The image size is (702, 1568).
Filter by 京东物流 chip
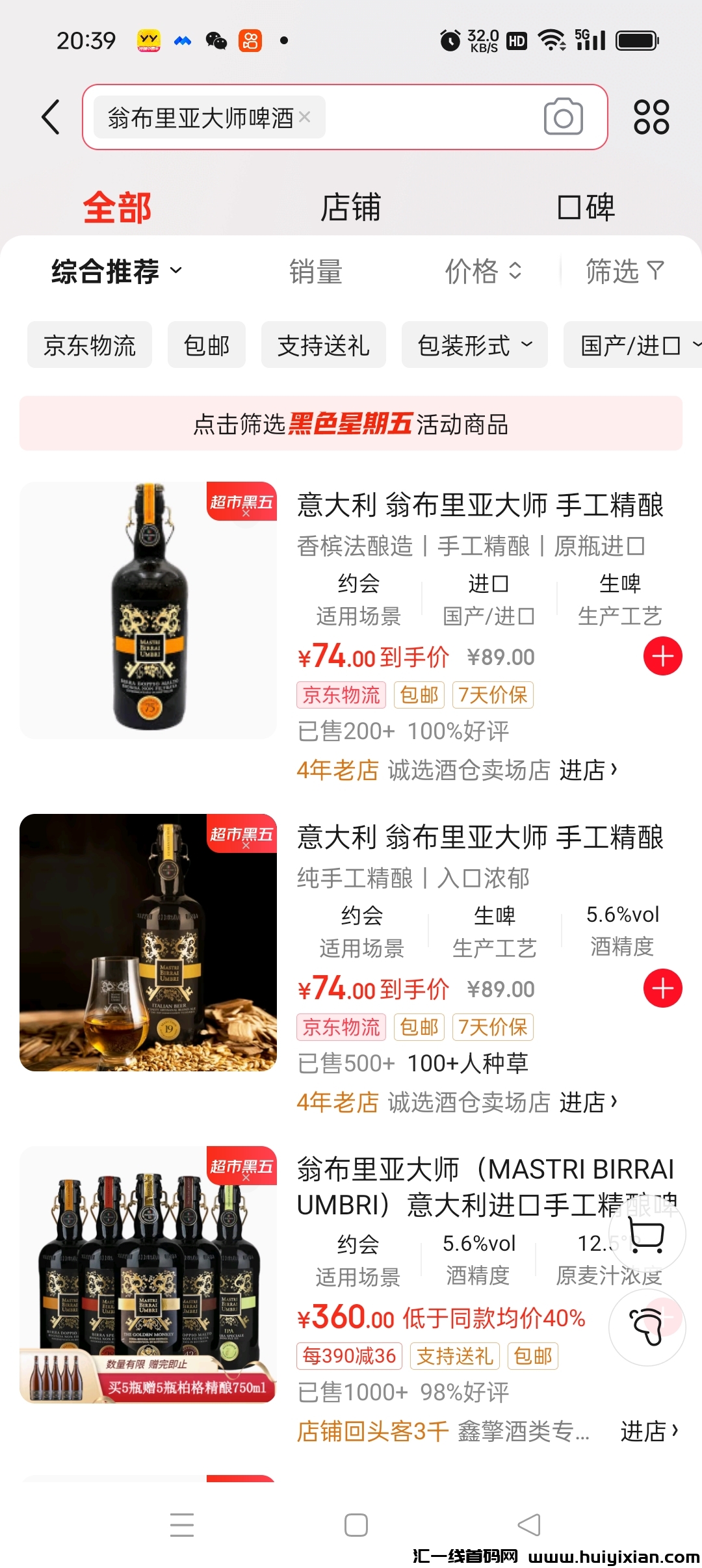pos(90,345)
